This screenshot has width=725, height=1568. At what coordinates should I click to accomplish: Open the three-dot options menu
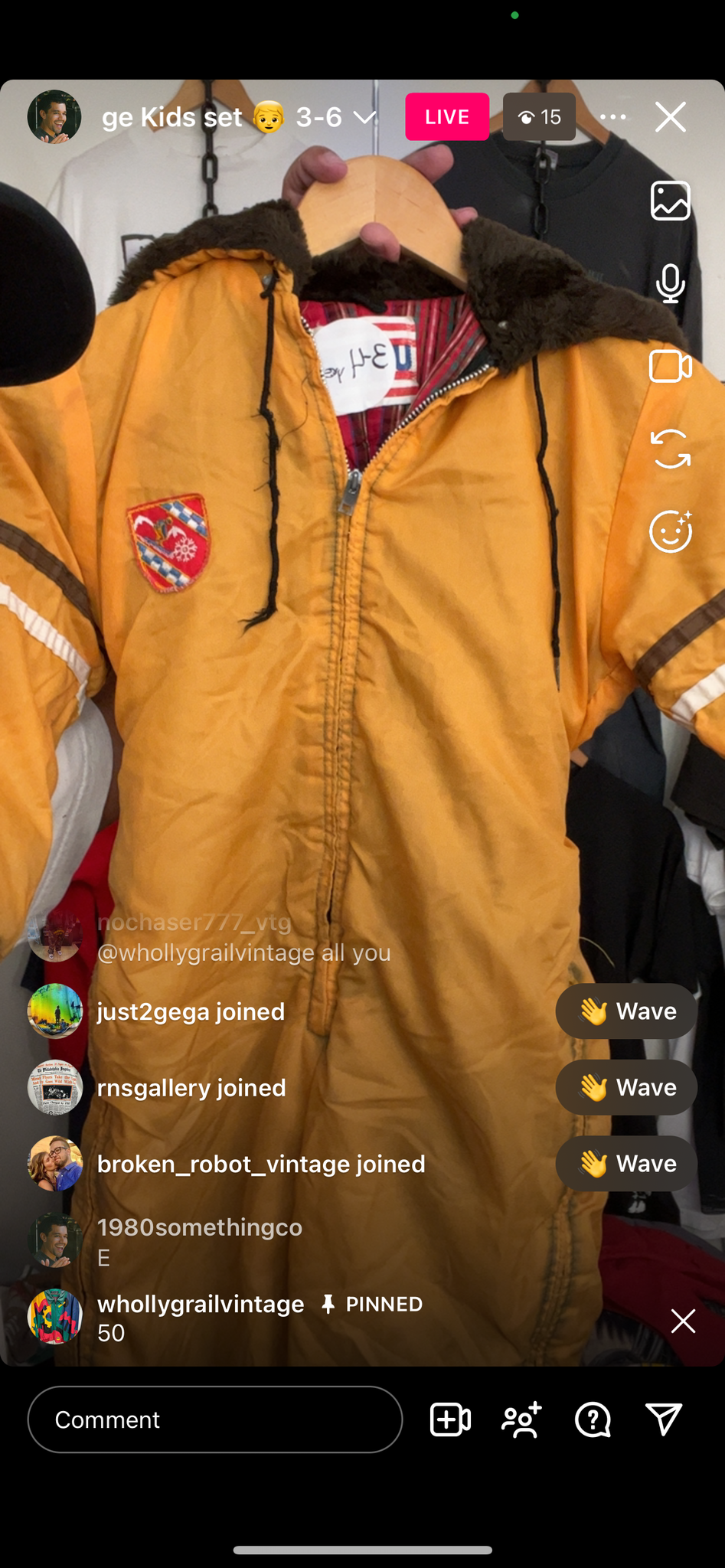pyautogui.click(x=613, y=117)
